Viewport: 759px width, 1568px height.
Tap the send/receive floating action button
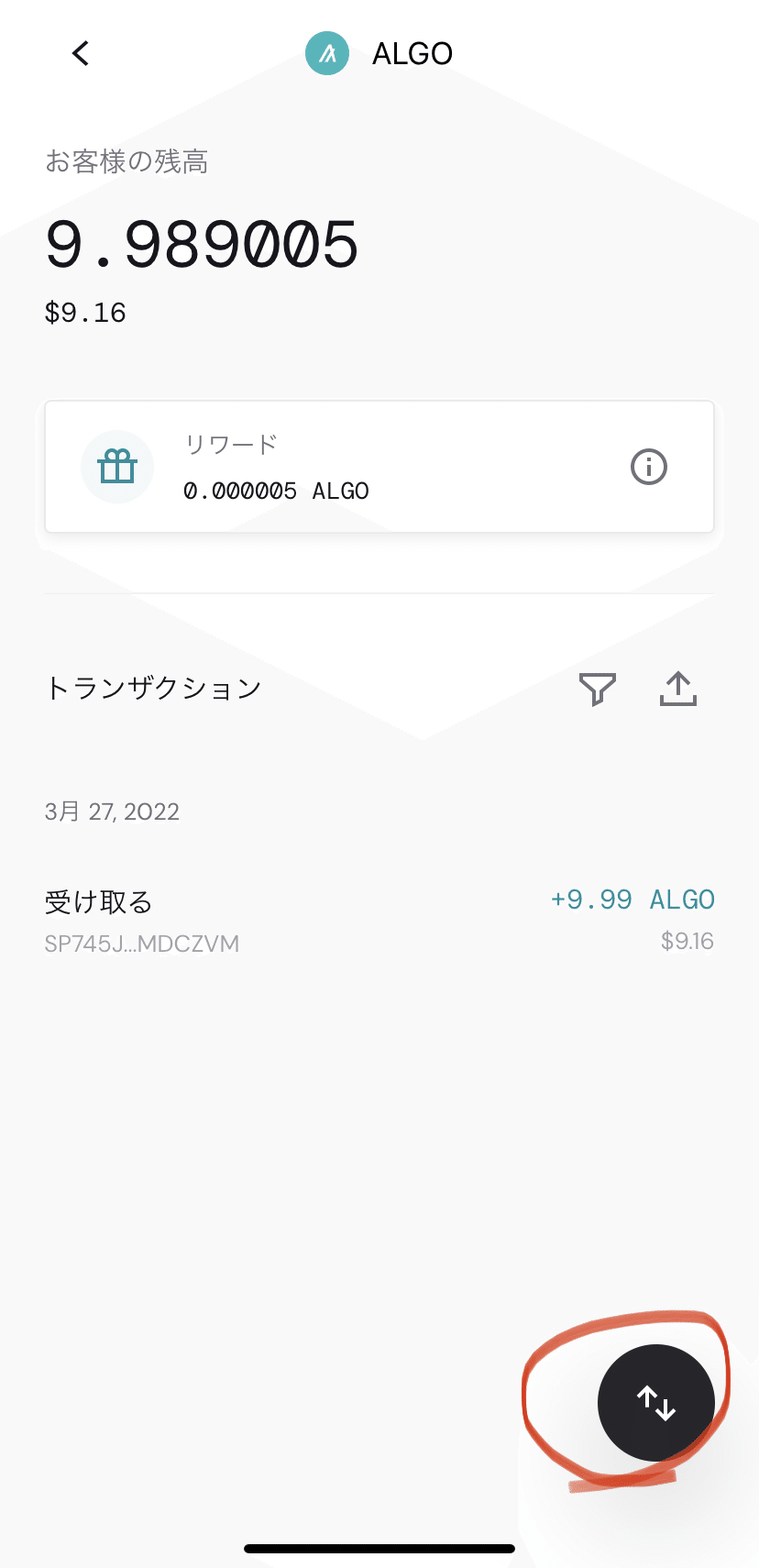coord(656,1401)
